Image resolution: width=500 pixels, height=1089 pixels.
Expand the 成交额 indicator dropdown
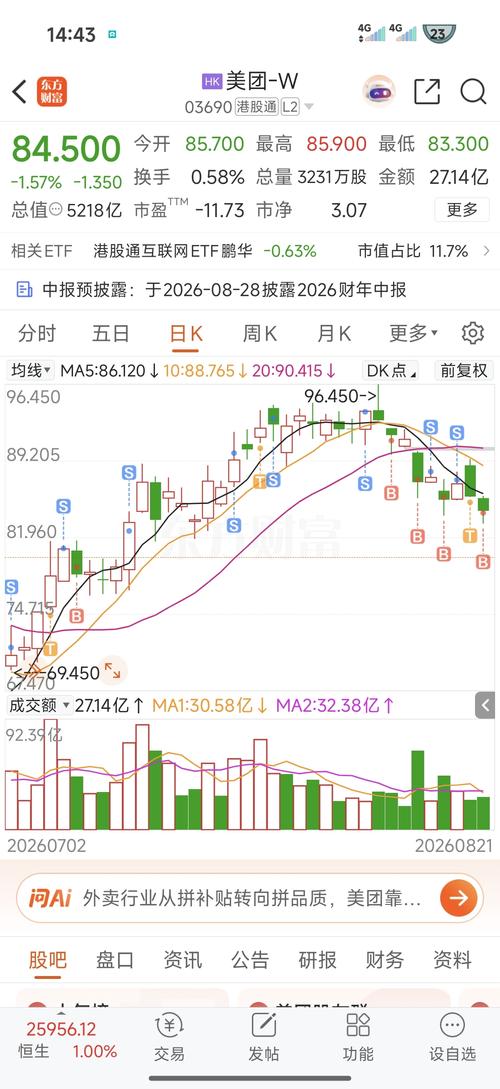[x=40, y=706]
